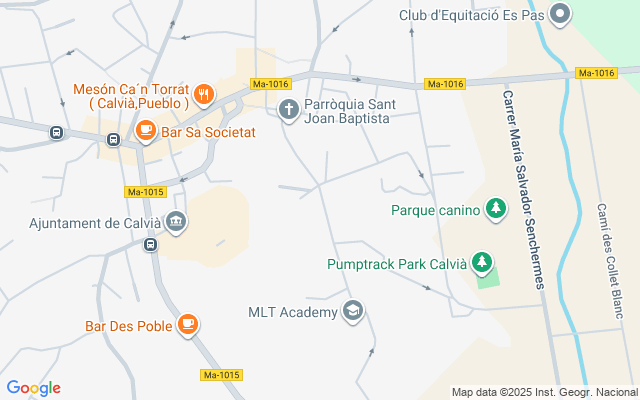The image size is (640, 400).
Task: Select the Parque canino park marker
Action: pyautogui.click(x=496, y=209)
